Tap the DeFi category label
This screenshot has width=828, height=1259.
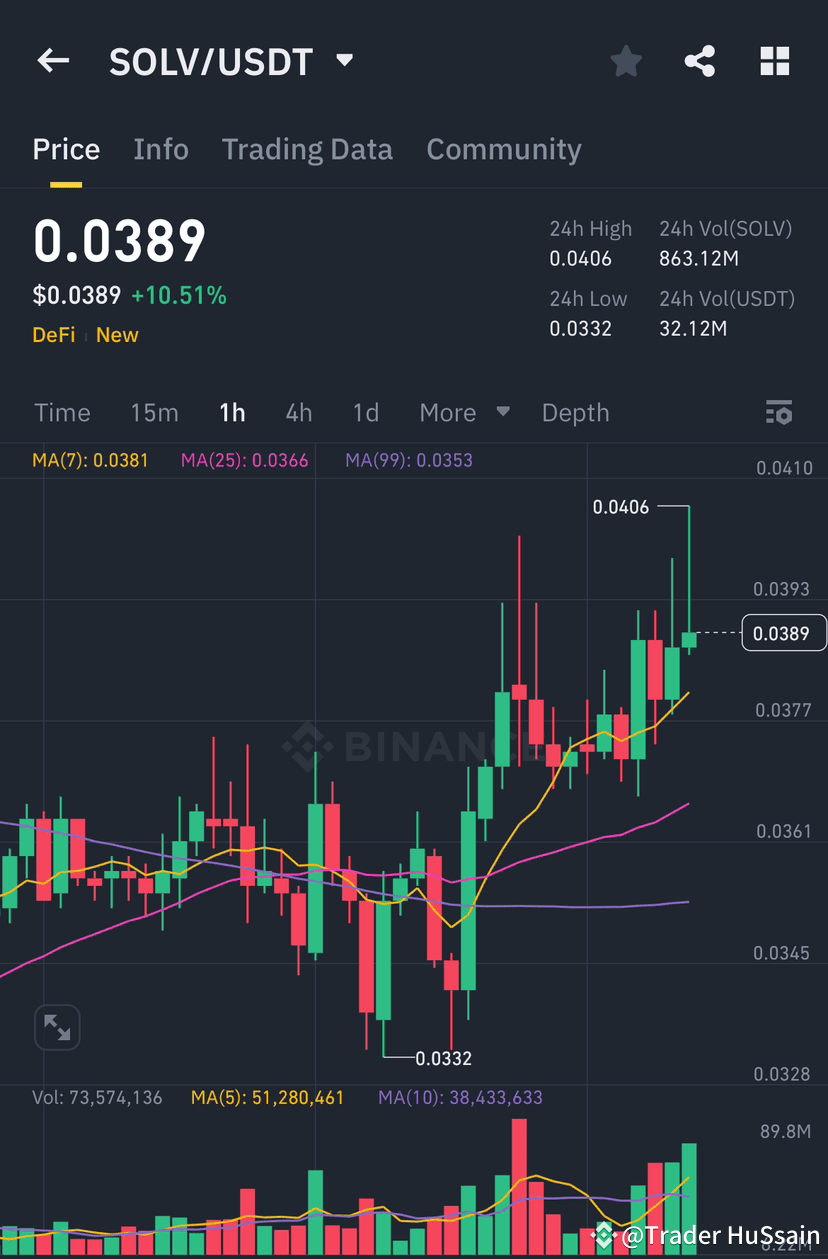tap(53, 335)
